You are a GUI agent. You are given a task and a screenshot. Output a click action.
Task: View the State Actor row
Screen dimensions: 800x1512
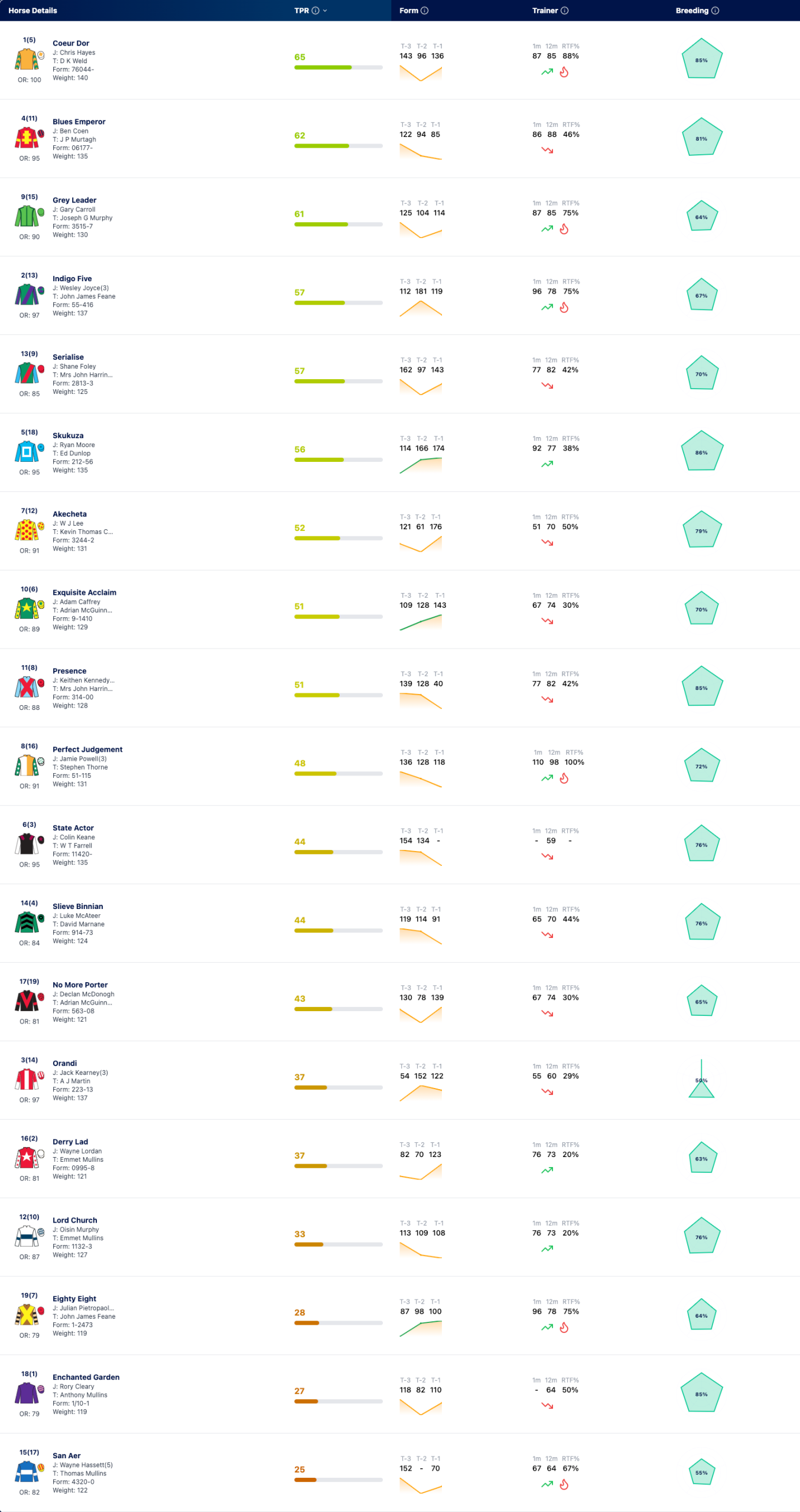click(x=400, y=845)
